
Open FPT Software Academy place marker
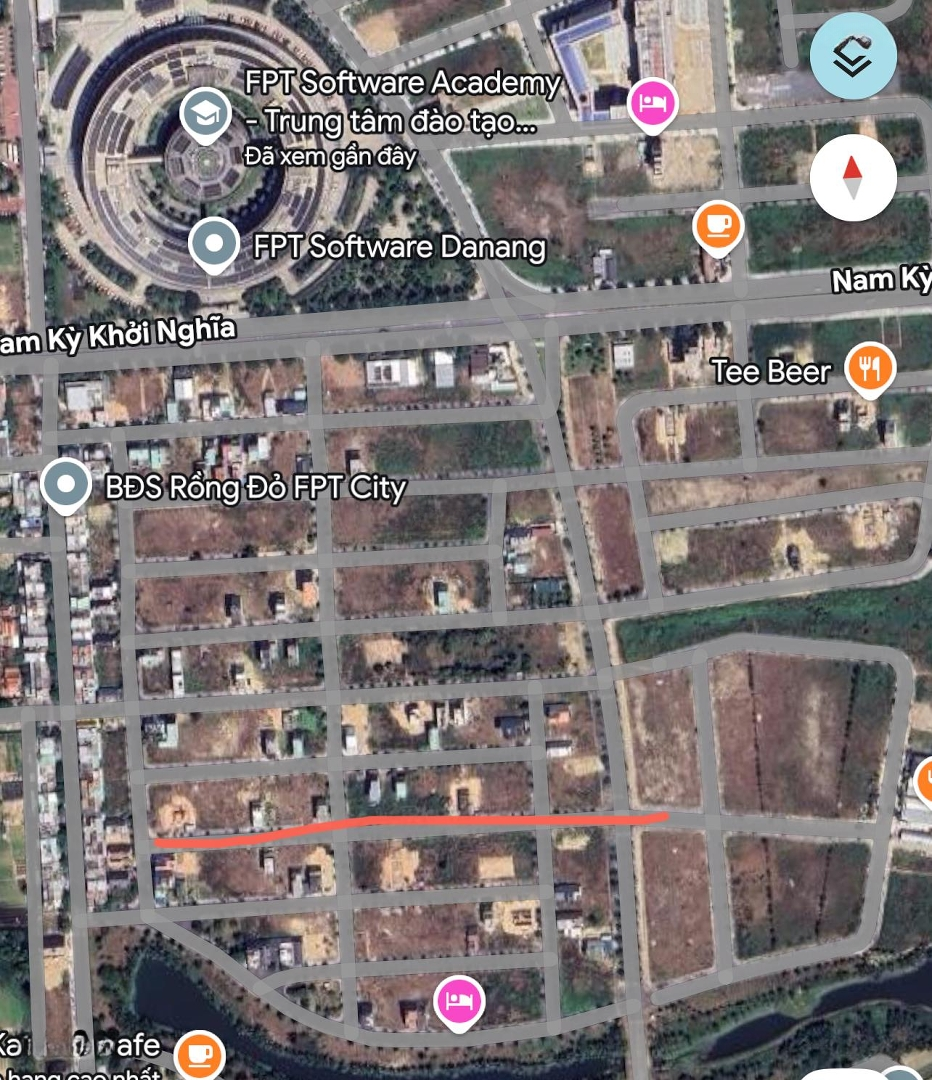point(206,115)
